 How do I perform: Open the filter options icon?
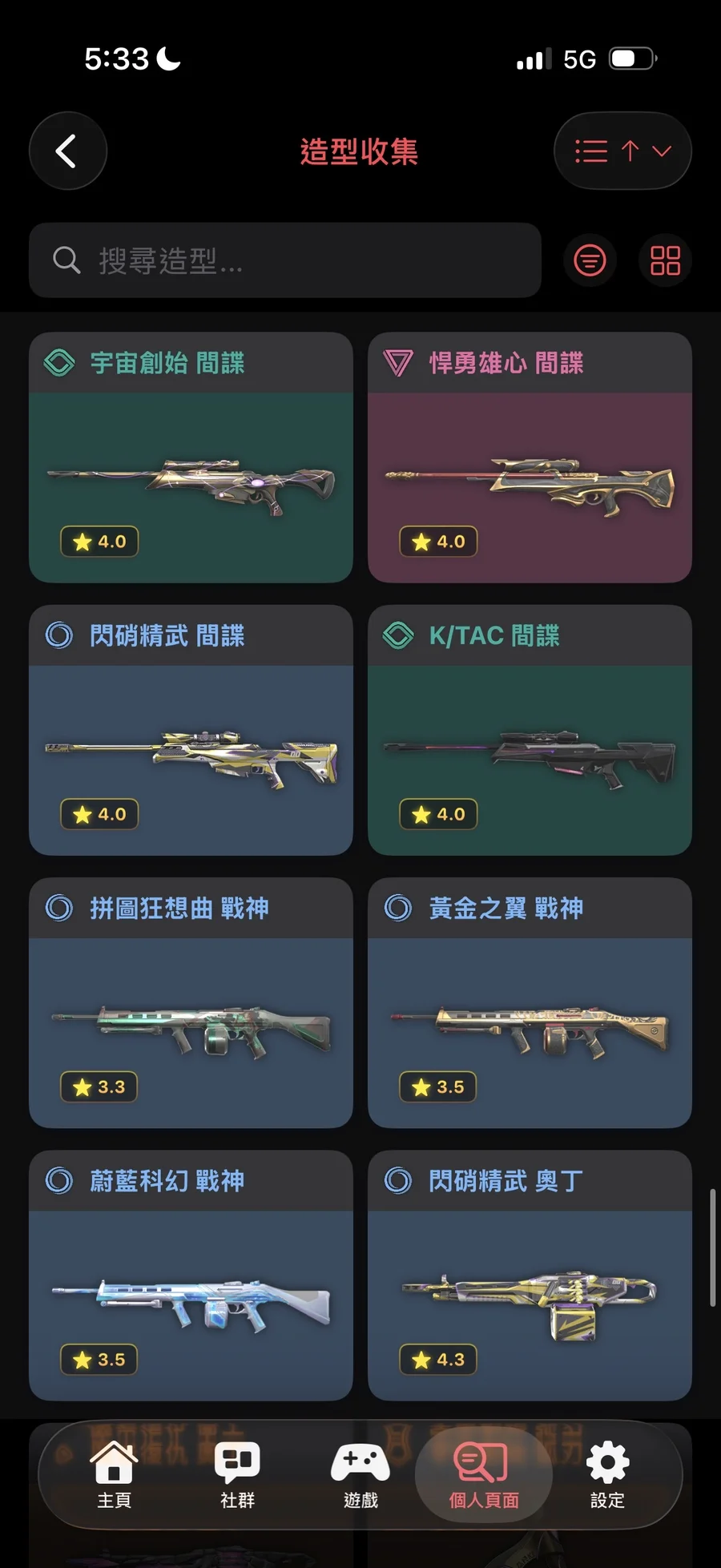pyautogui.click(x=590, y=260)
